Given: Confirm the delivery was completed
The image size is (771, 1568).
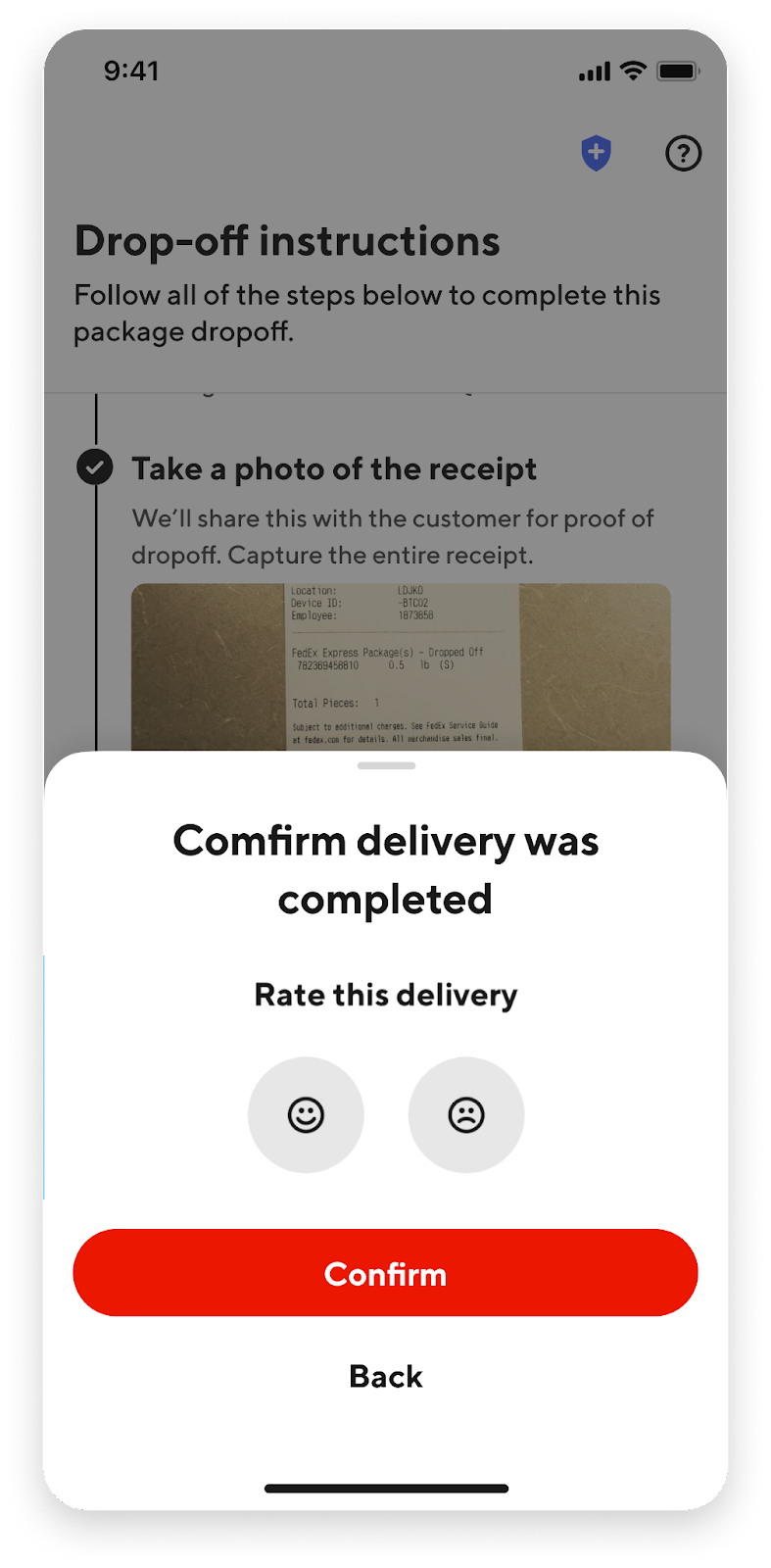Looking at the screenshot, I should pyautogui.click(x=385, y=1273).
